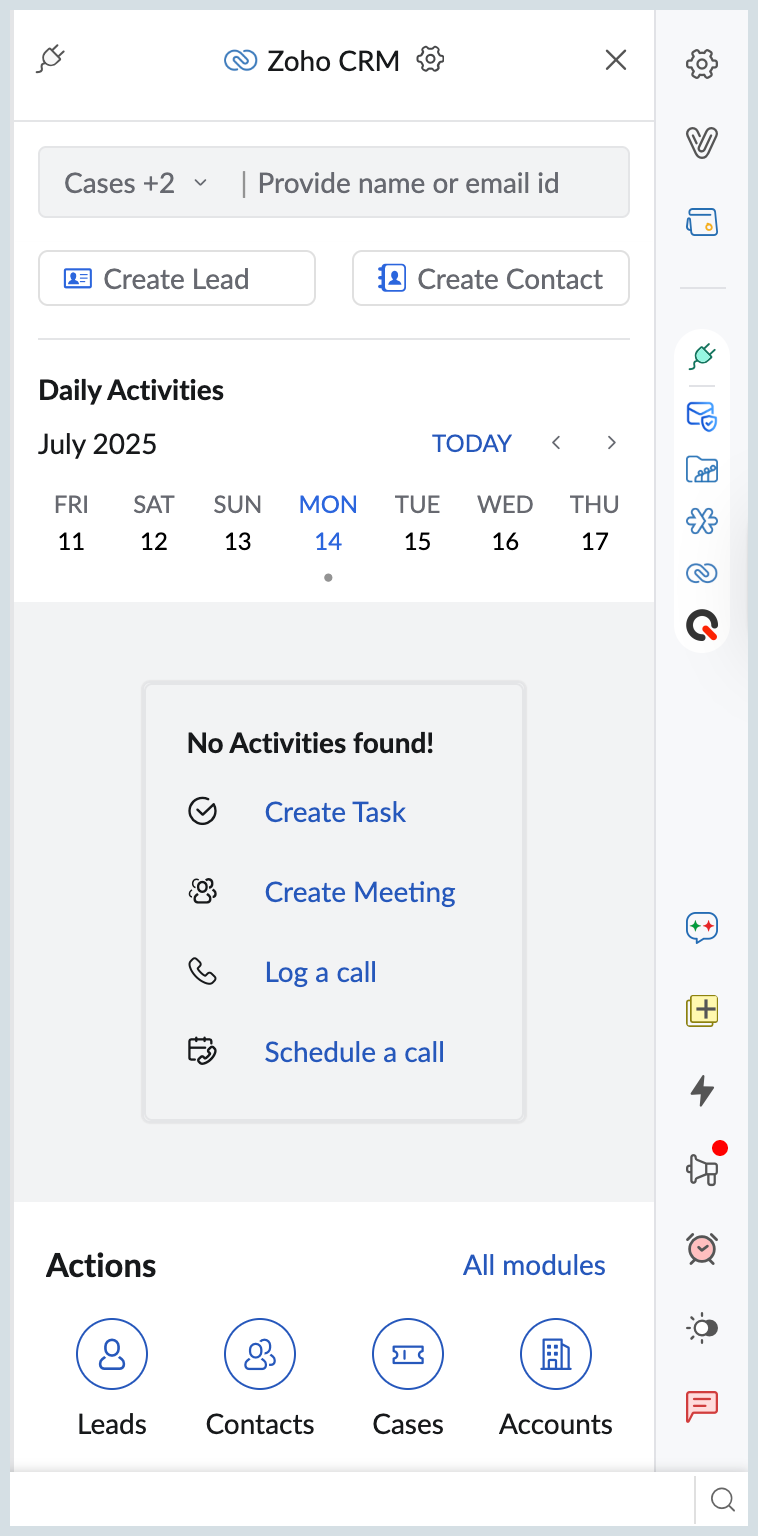Screen dimensions: 758x1536
Task: Choose Schedule a call
Action: tap(354, 1052)
